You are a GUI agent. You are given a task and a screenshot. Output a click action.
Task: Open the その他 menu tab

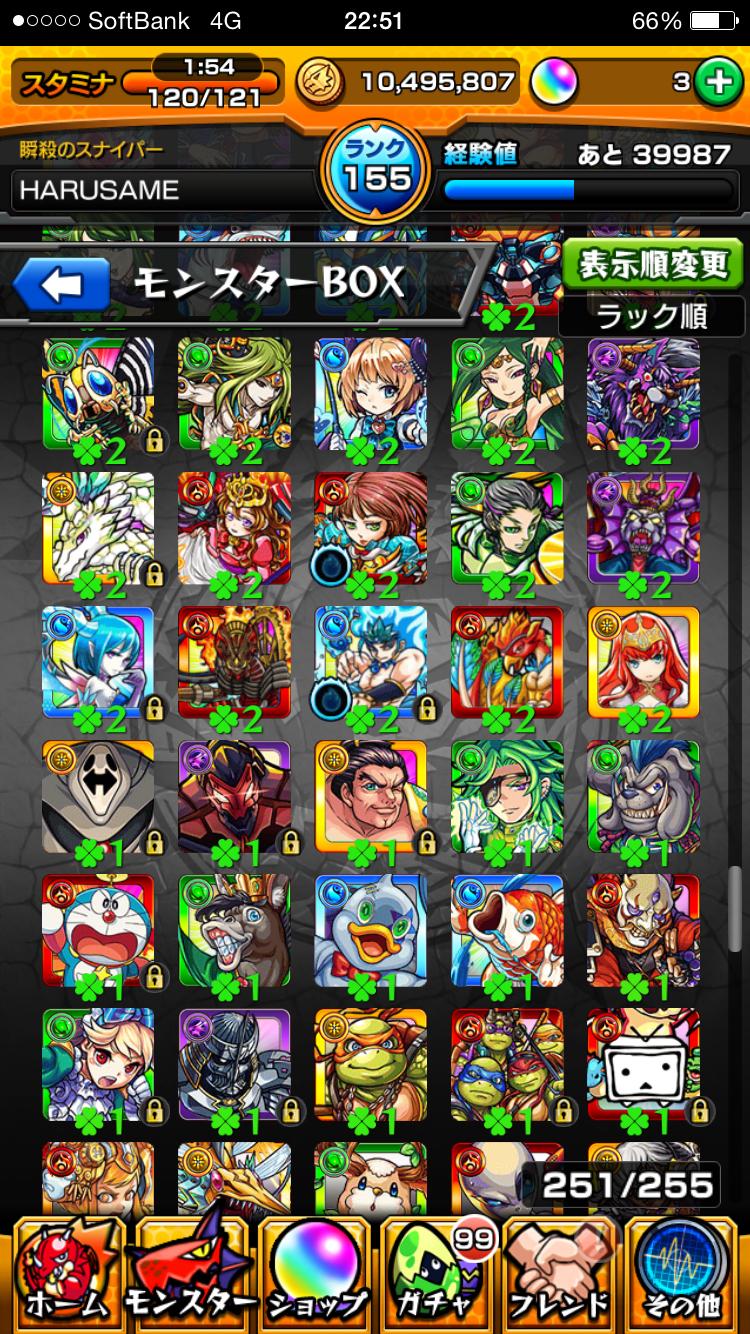(x=685, y=1274)
